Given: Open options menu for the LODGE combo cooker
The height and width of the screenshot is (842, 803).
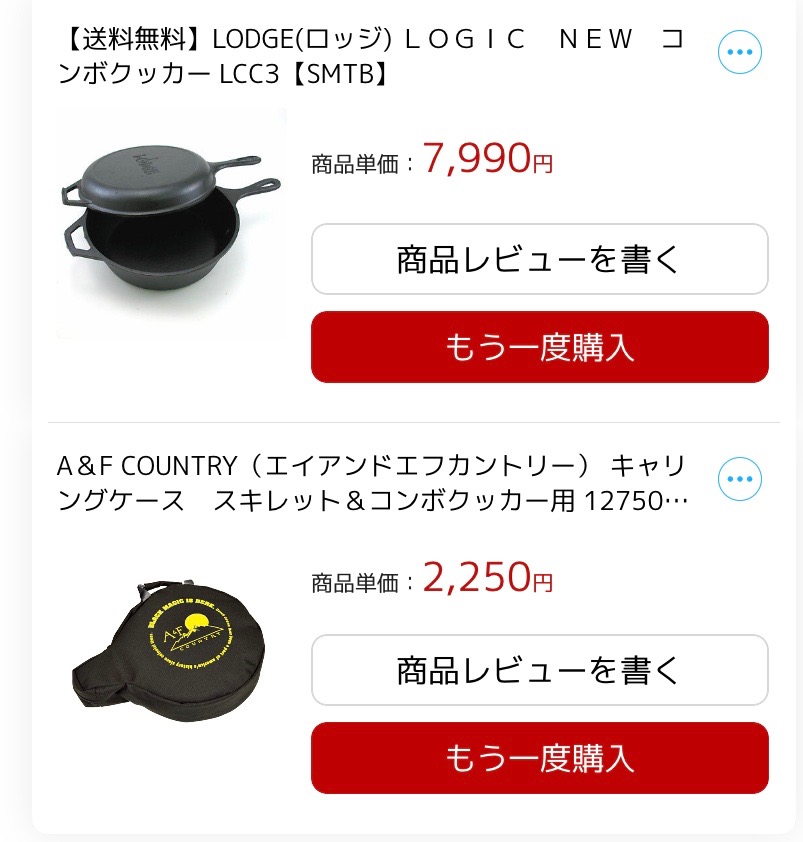Looking at the screenshot, I should click(x=740, y=51).
